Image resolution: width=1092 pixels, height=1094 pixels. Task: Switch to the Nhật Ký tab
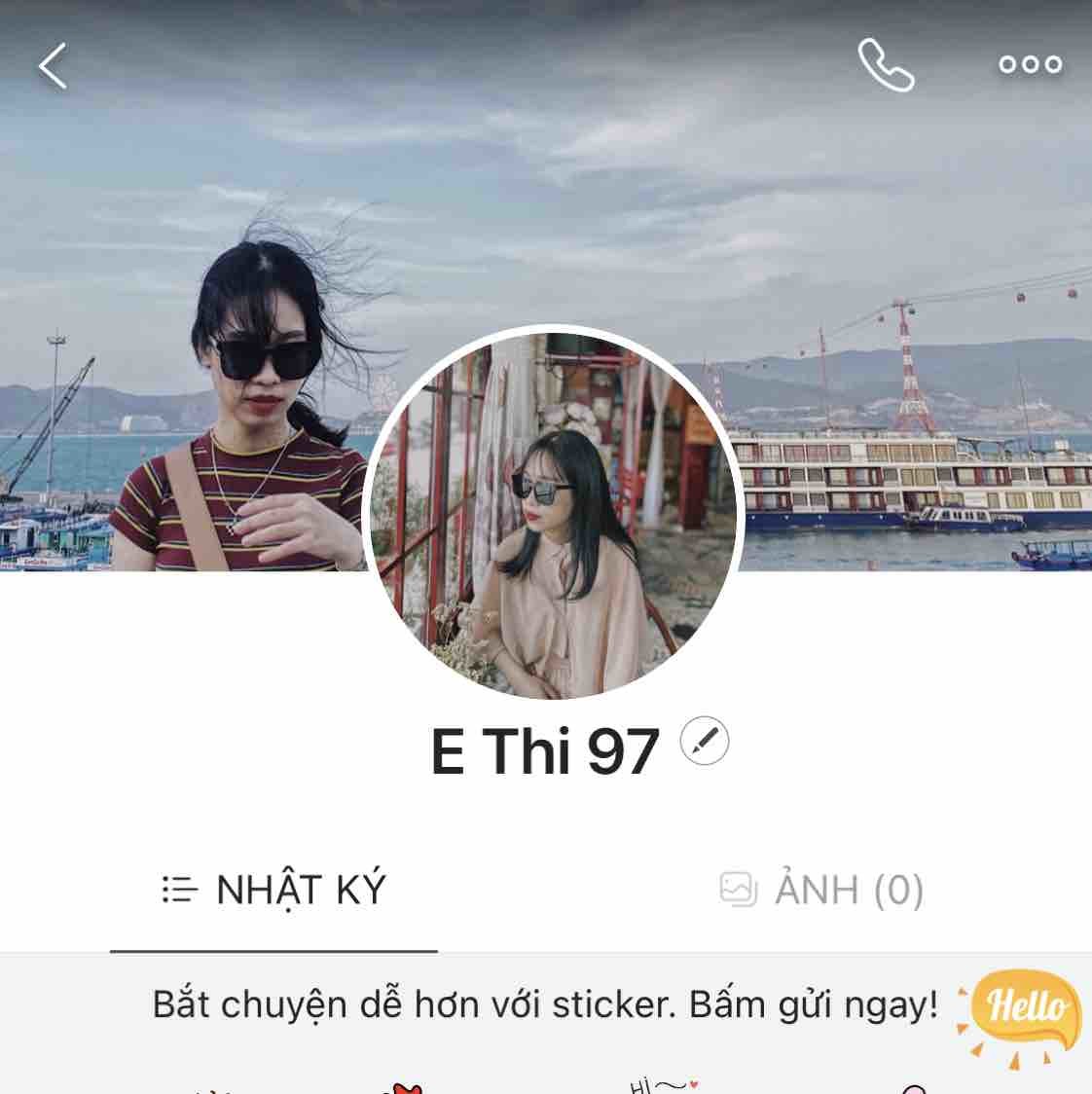click(x=274, y=890)
